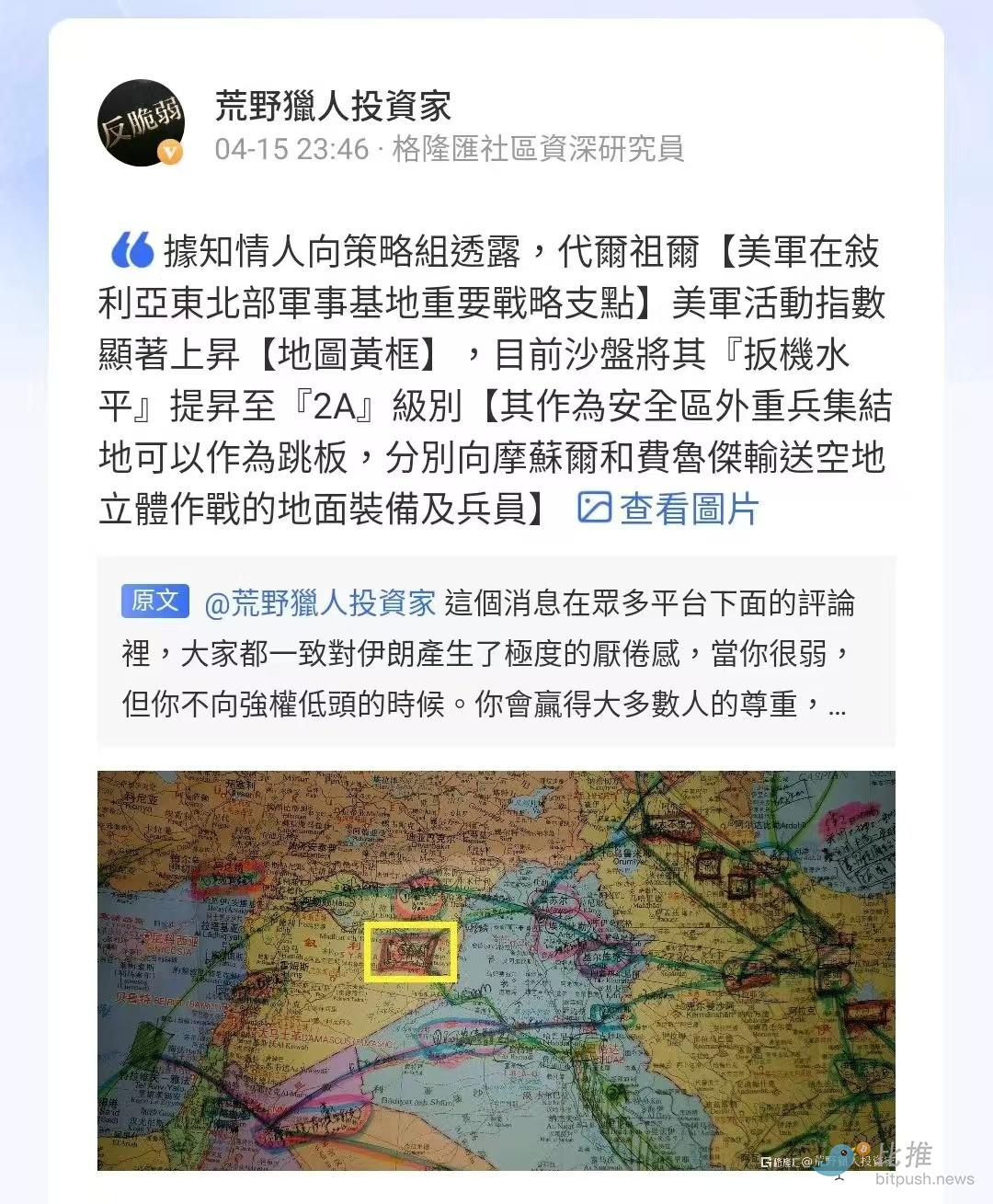This screenshot has width=993, height=1204.
Task: Open the 查看圖片 link
Action: [668, 508]
